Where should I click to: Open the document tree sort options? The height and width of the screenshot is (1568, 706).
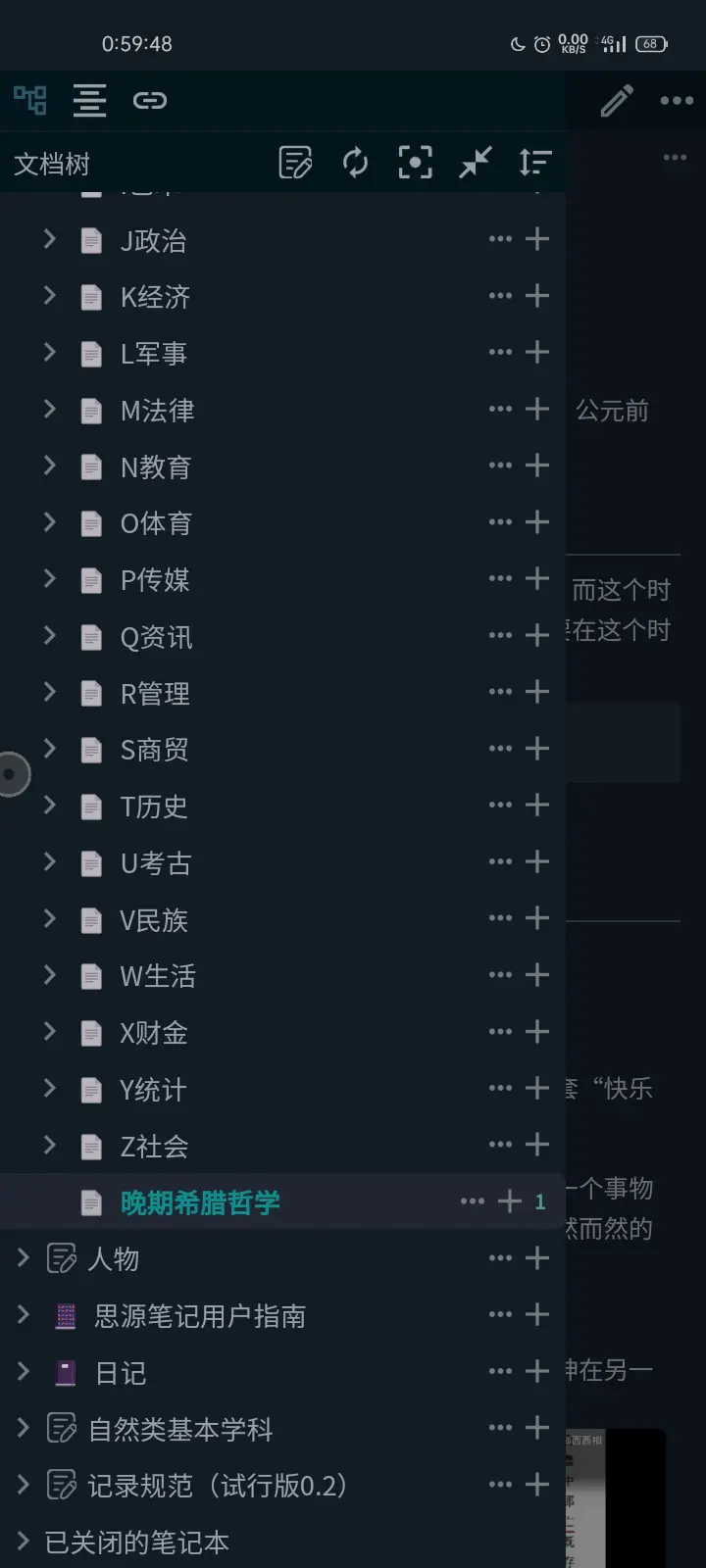pyautogui.click(x=534, y=163)
